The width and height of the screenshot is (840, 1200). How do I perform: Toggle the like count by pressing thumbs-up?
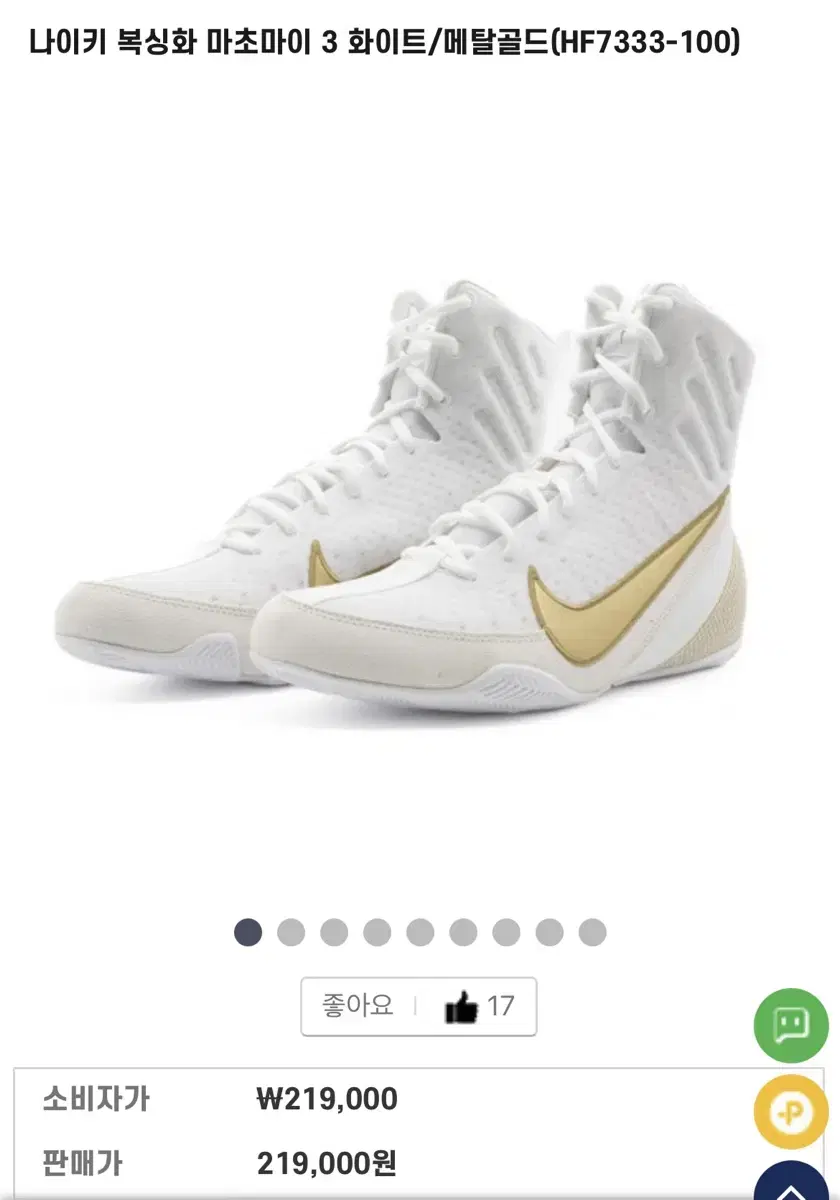tap(464, 1006)
